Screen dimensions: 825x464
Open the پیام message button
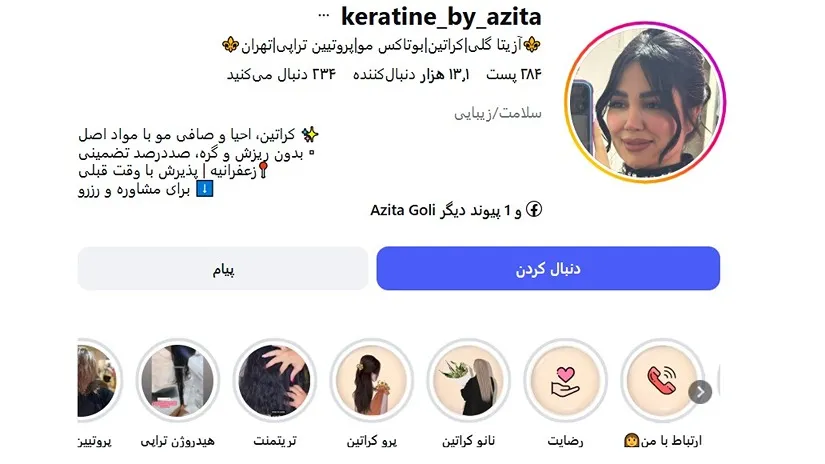point(222,269)
